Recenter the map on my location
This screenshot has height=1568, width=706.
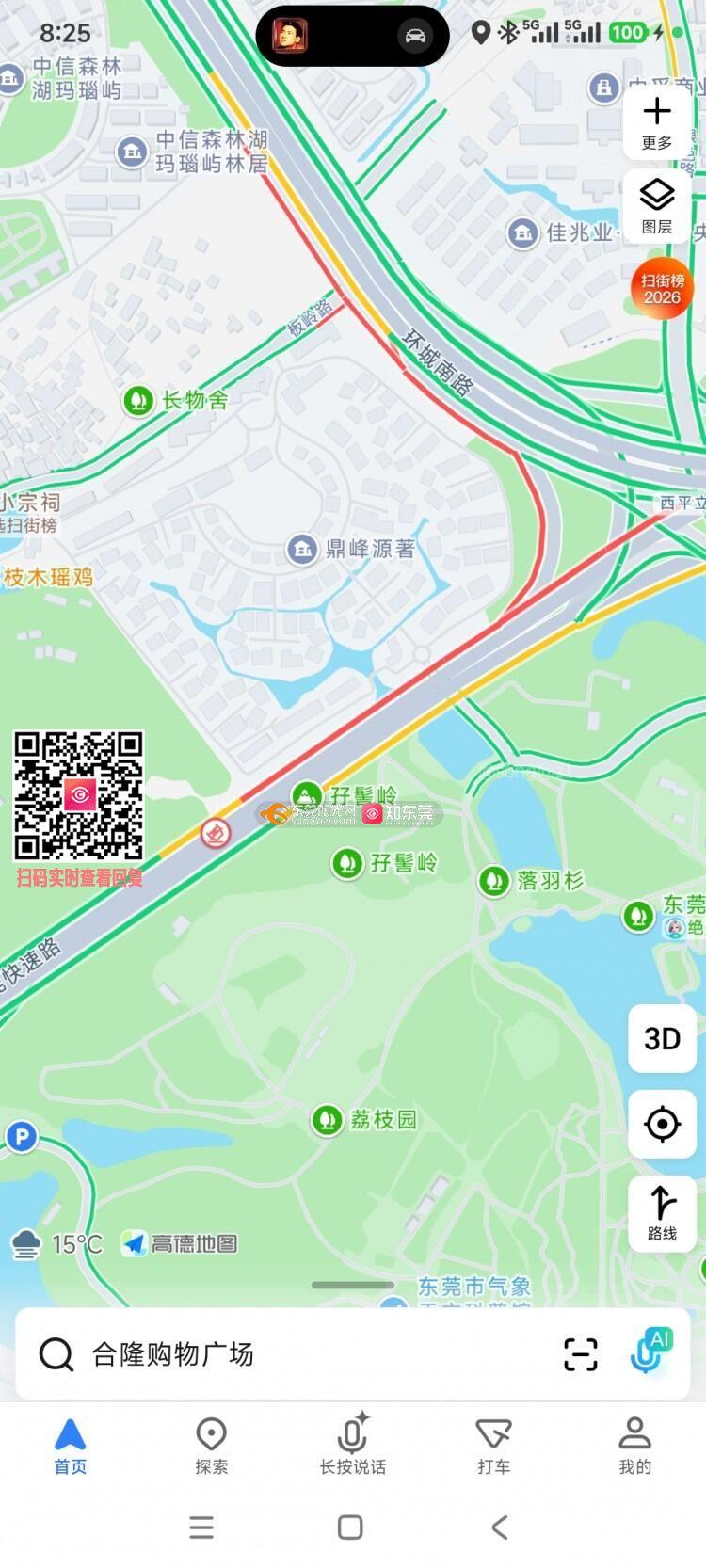[662, 1124]
